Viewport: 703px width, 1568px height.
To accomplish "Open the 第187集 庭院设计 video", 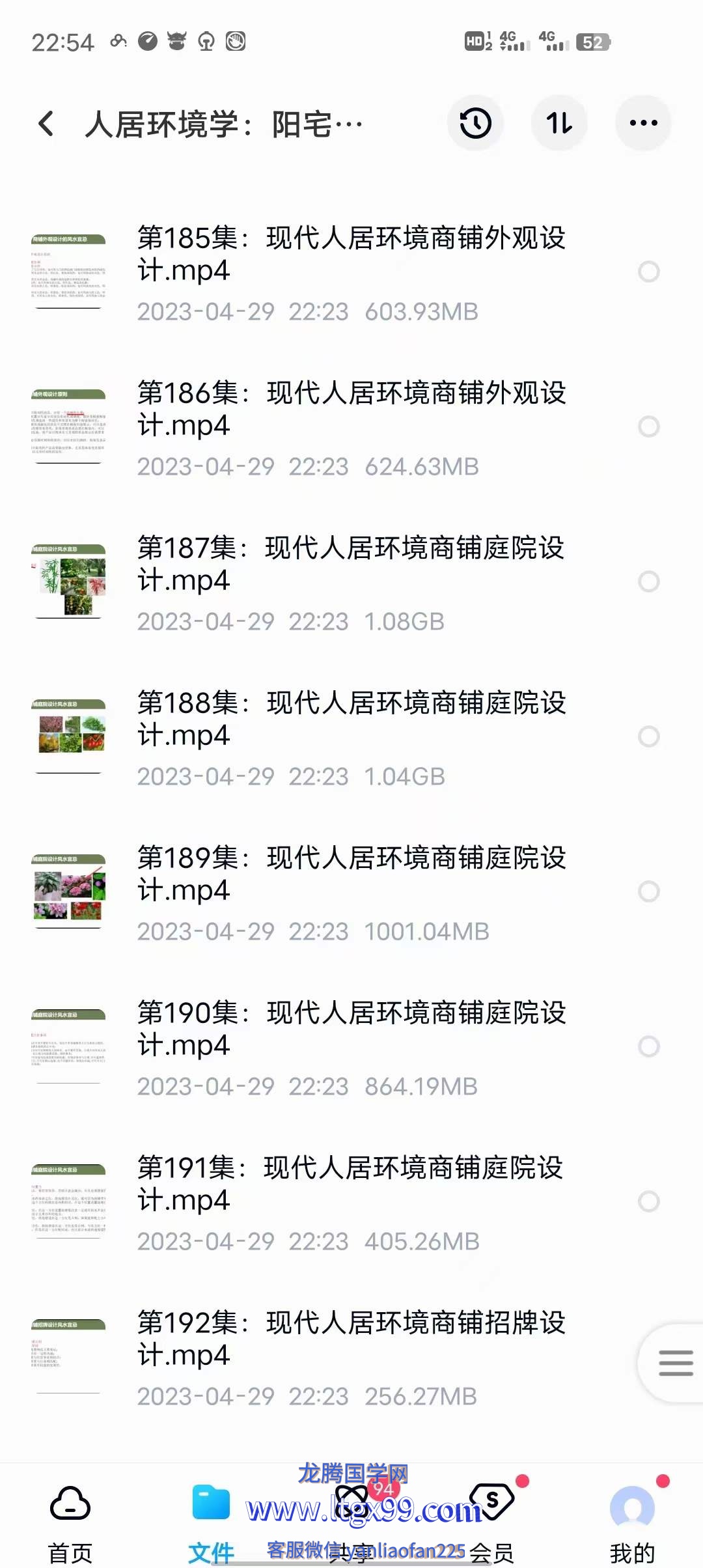I will coord(351,564).
